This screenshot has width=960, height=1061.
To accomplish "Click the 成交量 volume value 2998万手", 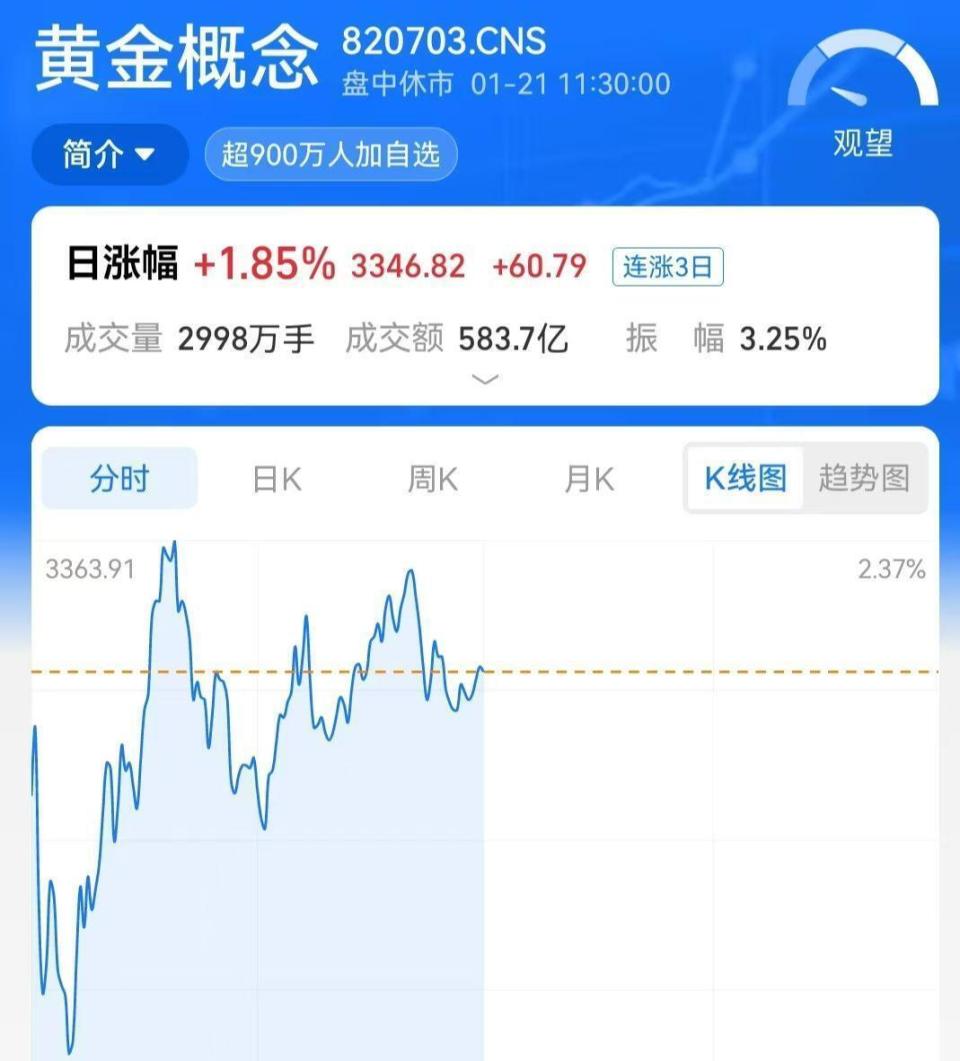I will [x=244, y=340].
